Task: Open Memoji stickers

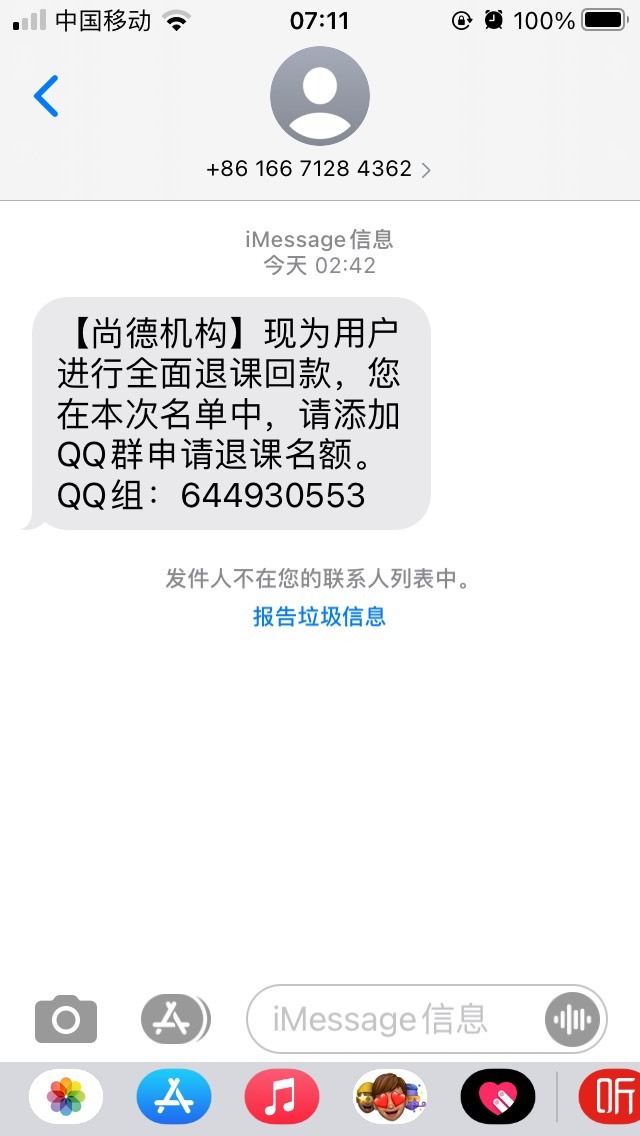Action: tap(390, 1097)
